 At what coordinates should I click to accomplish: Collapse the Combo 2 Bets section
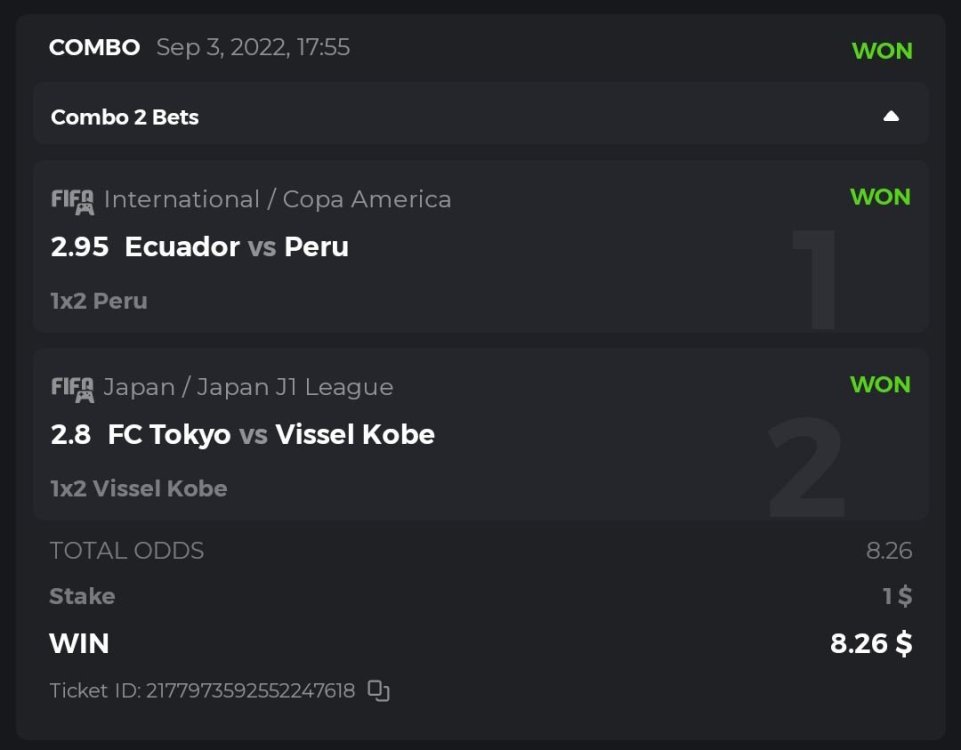(x=890, y=116)
